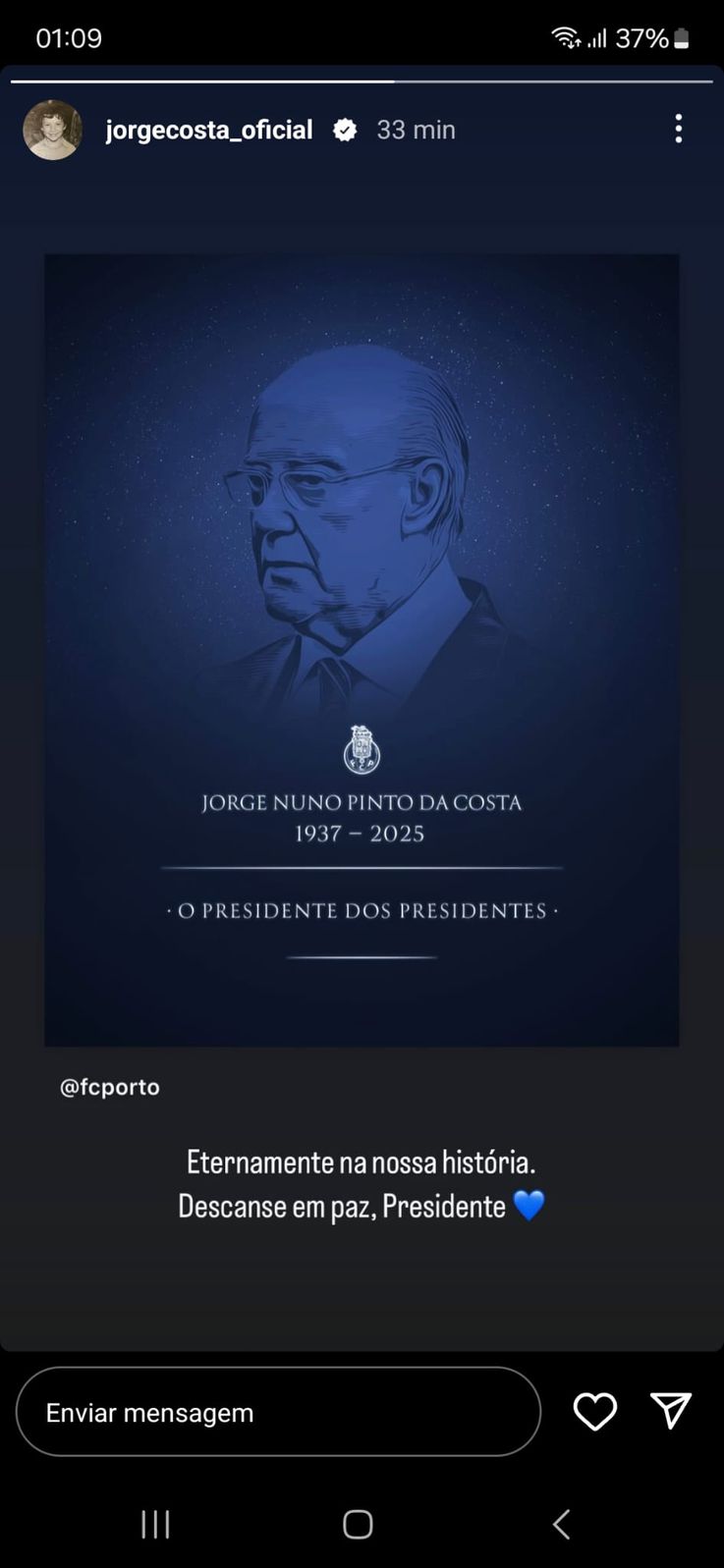Viewport: 724px width, 1568px height.
Task: Share this story via paper plane icon
Action: coord(671,1411)
